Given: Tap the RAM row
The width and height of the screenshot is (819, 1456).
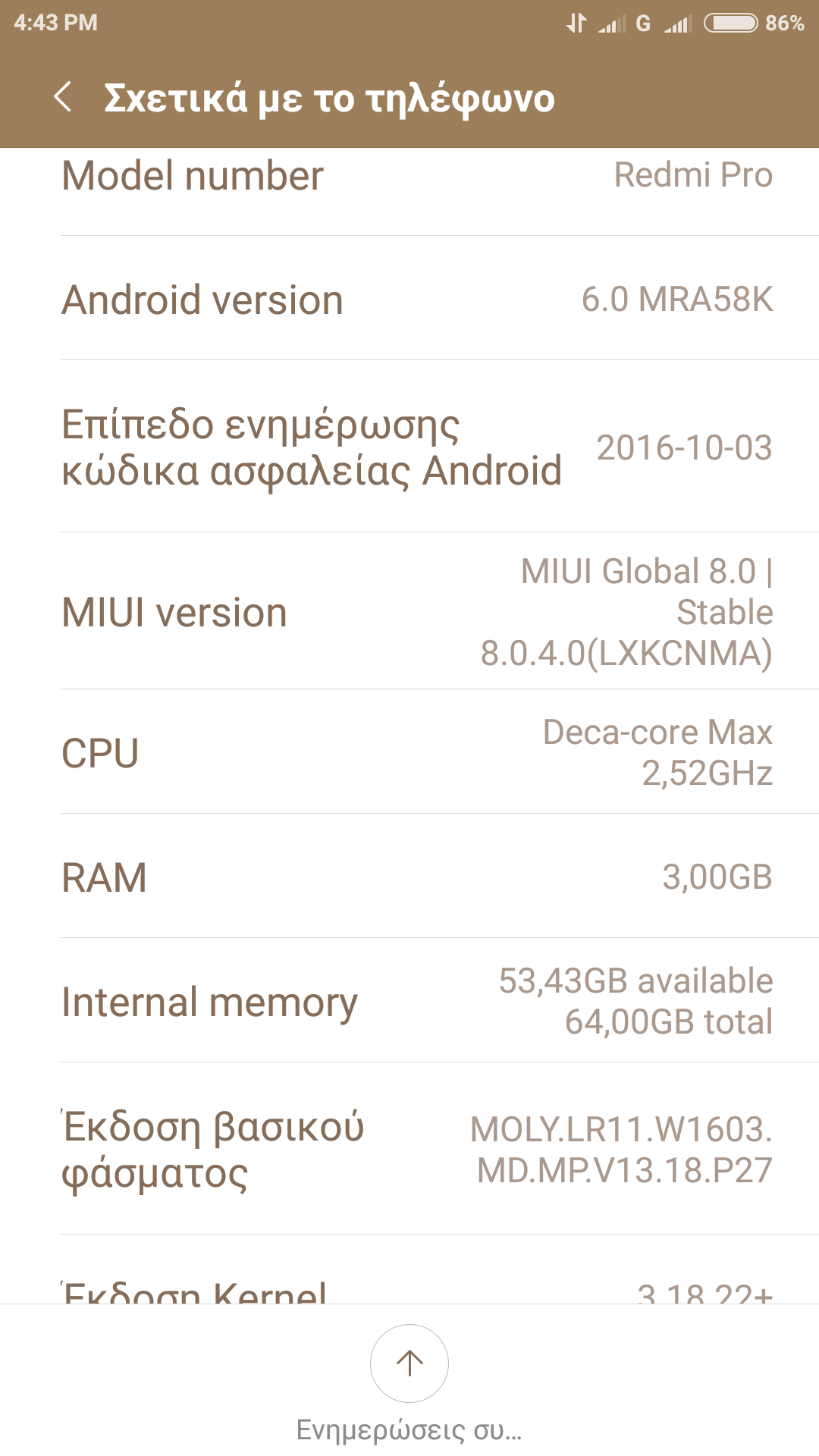Looking at the screenshot, I should [409, 877].
